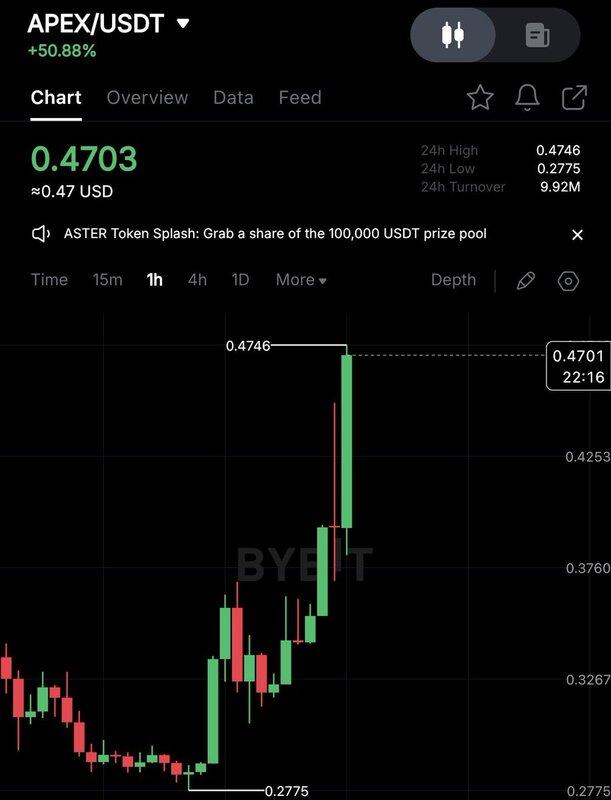The height and width of the screenshot is (800, 611).
Task: Expand the More intervals dropdown
Action: tap(301, 280)
